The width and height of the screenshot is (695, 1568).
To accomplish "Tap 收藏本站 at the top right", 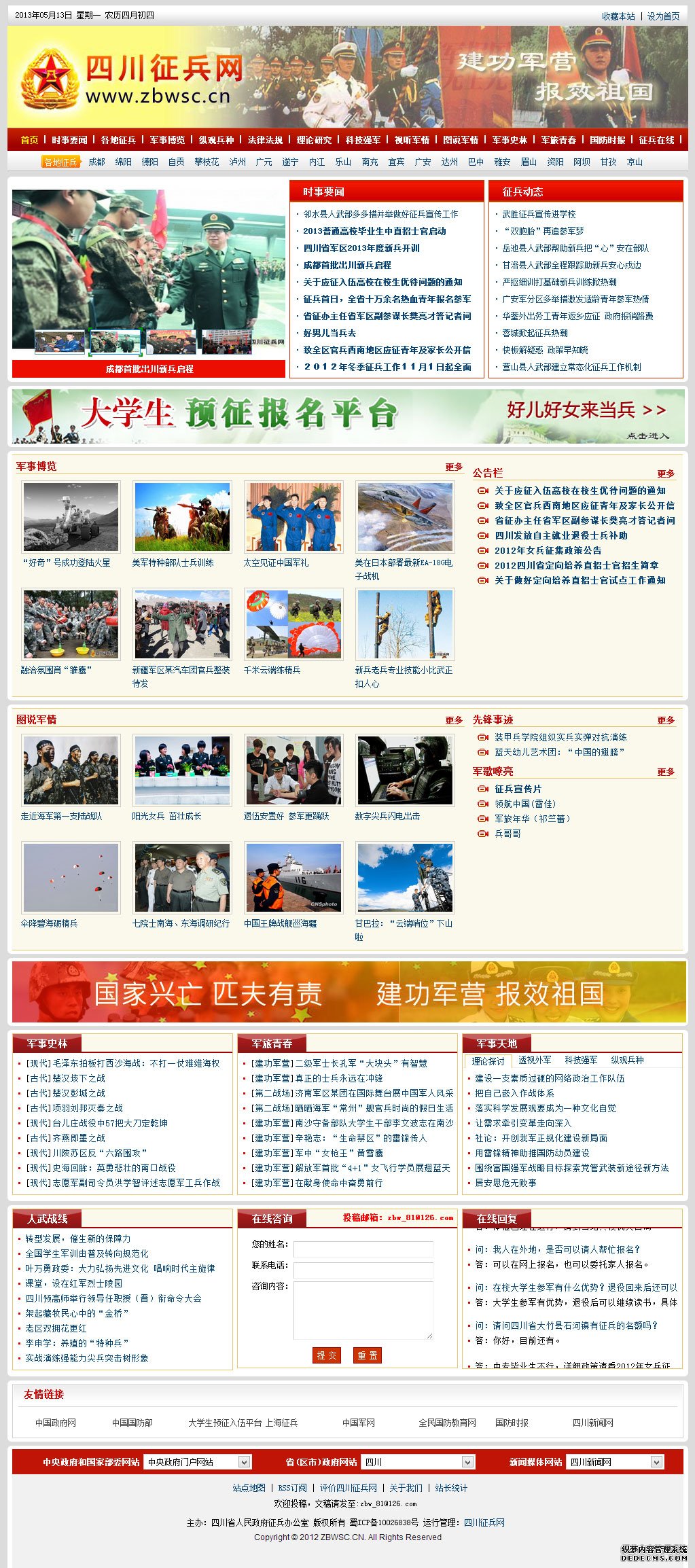I will point(618,16).
